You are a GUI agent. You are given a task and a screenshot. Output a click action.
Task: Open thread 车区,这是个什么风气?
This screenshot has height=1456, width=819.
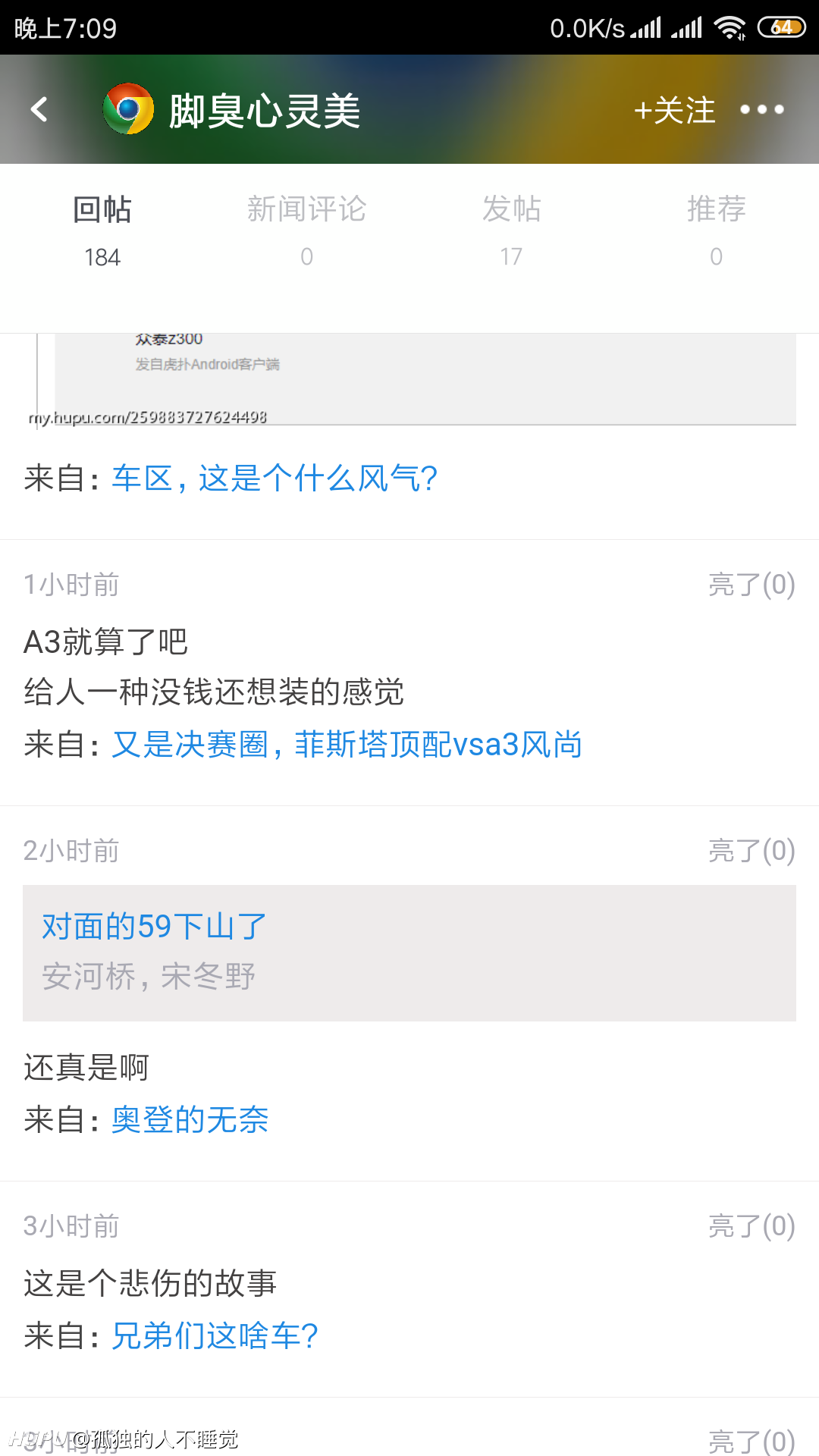click(x=275, y=479)
